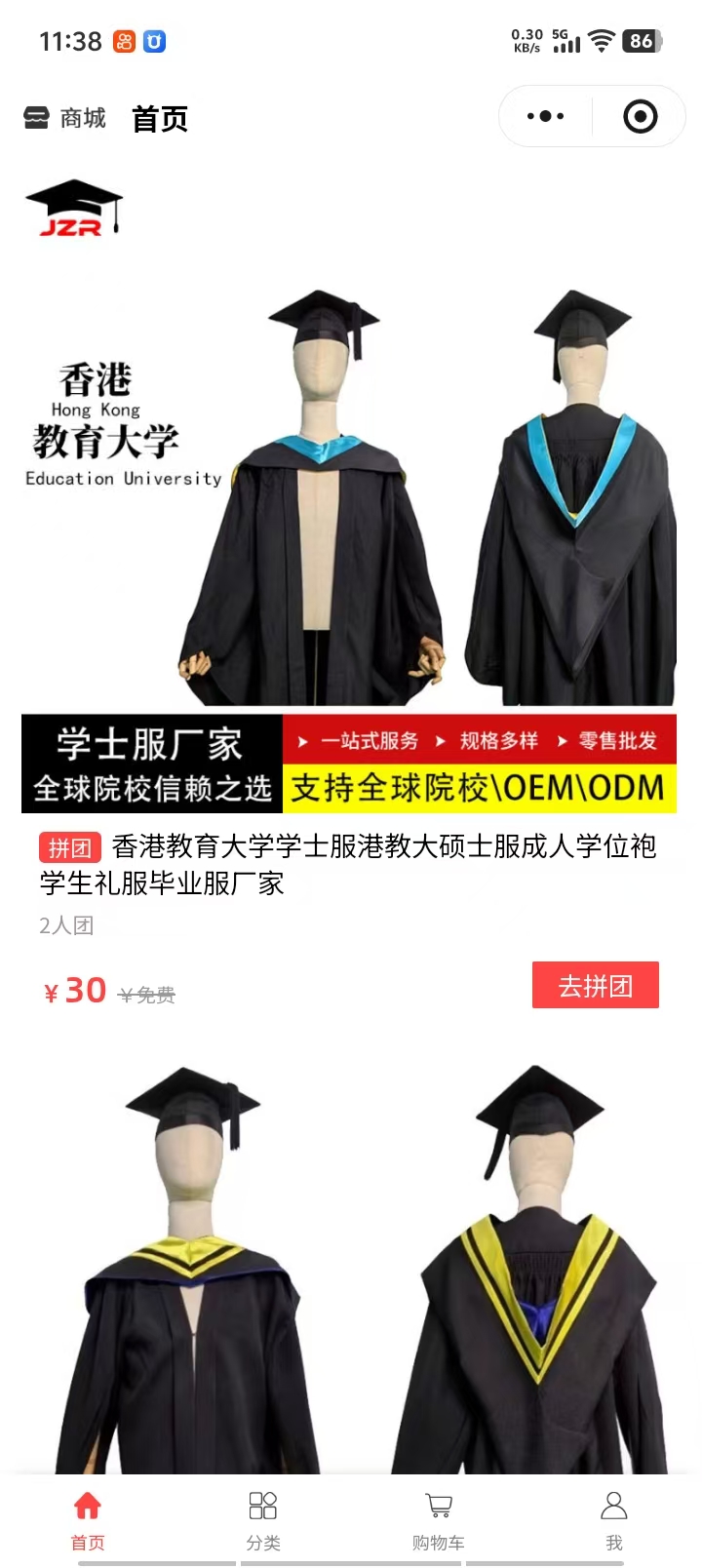Screen dimensions: 702x1568
Task: Open the 商城 store link
Action: click(64, 118)
